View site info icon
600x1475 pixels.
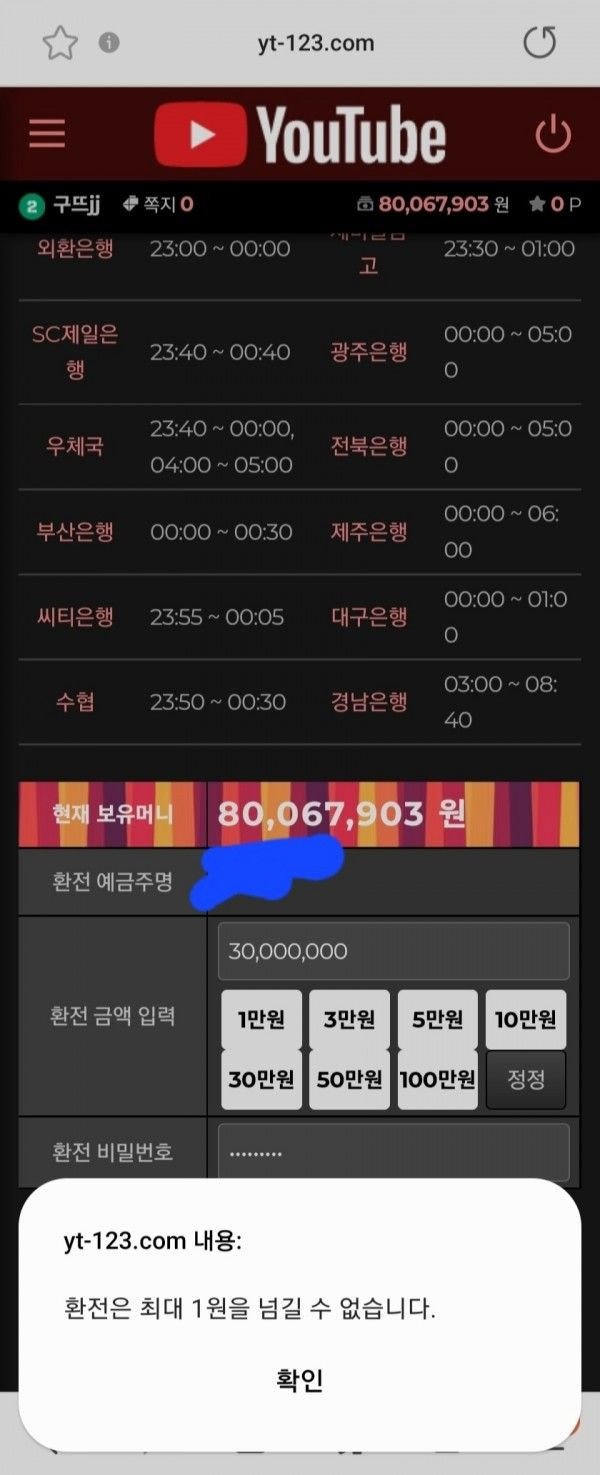pyautogui.click(x=109, y=42)
